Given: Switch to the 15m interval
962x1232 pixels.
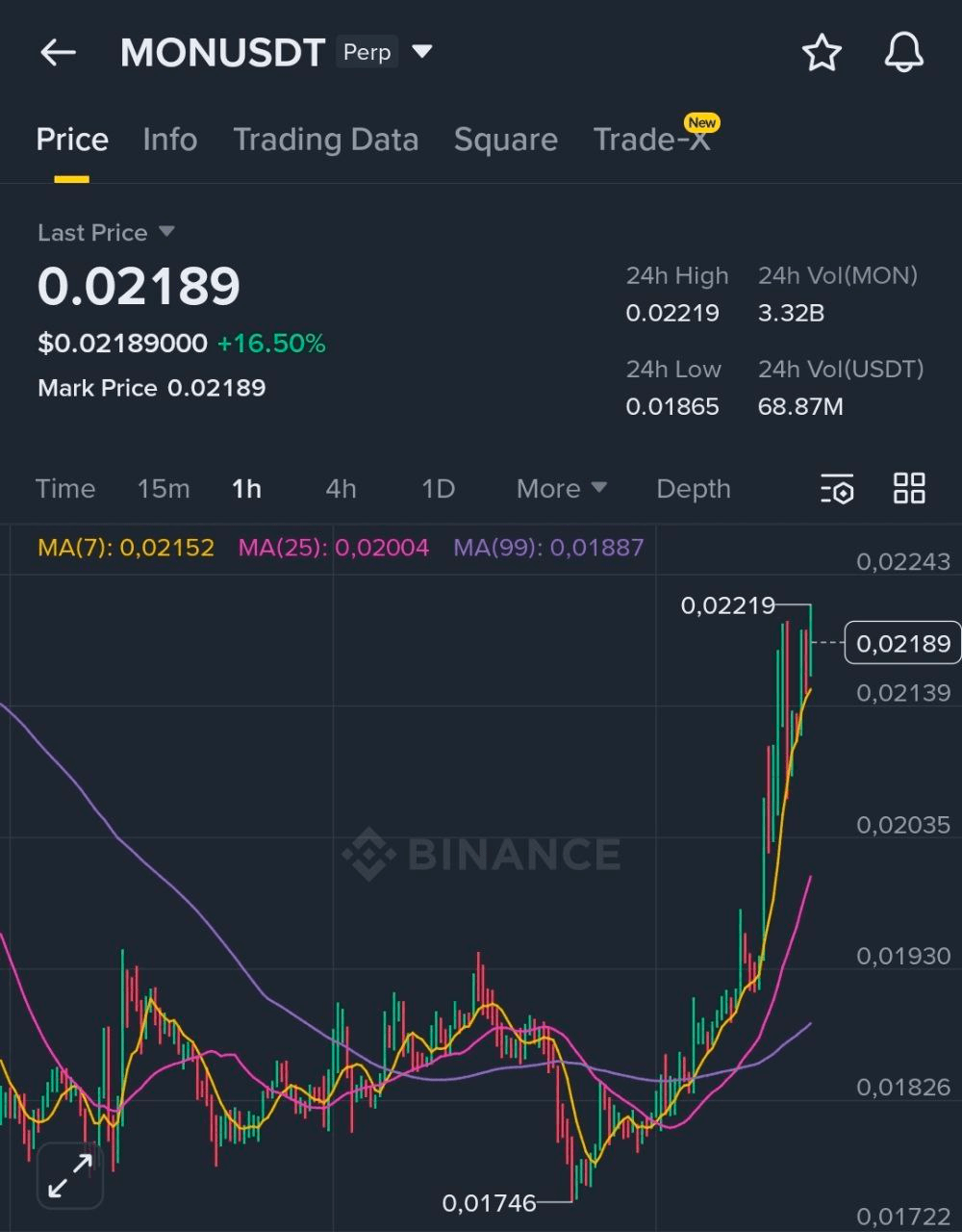Looking at the screenshot, I should pyautogui.click(x=164, y=489).
